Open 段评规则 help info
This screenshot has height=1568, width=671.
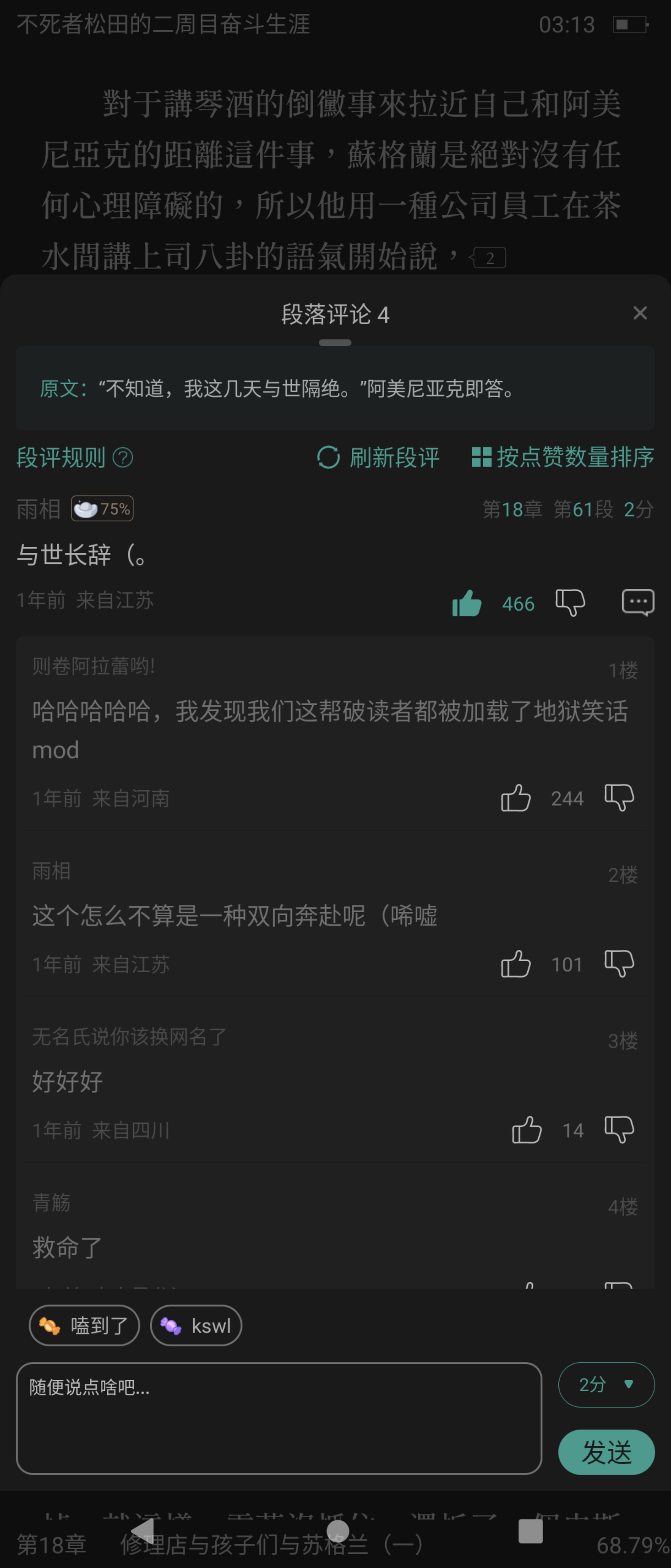click(123, 457)
